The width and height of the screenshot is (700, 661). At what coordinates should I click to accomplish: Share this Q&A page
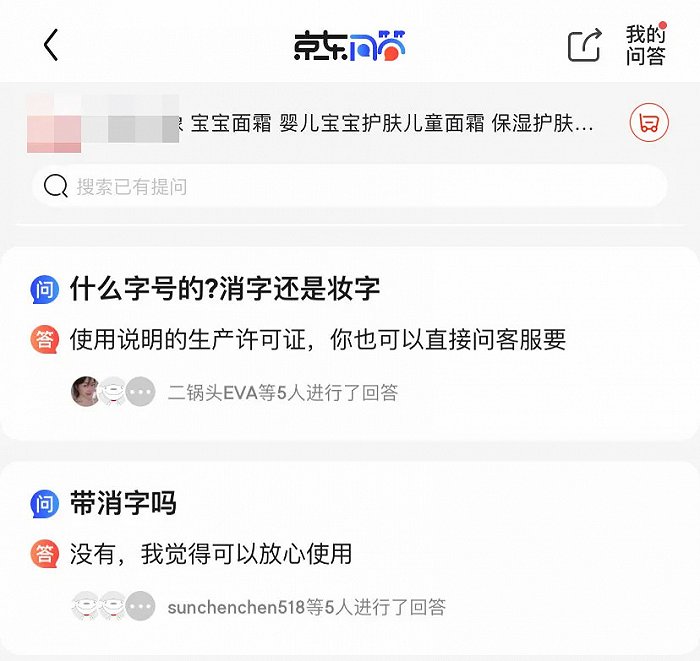(584, 46)
